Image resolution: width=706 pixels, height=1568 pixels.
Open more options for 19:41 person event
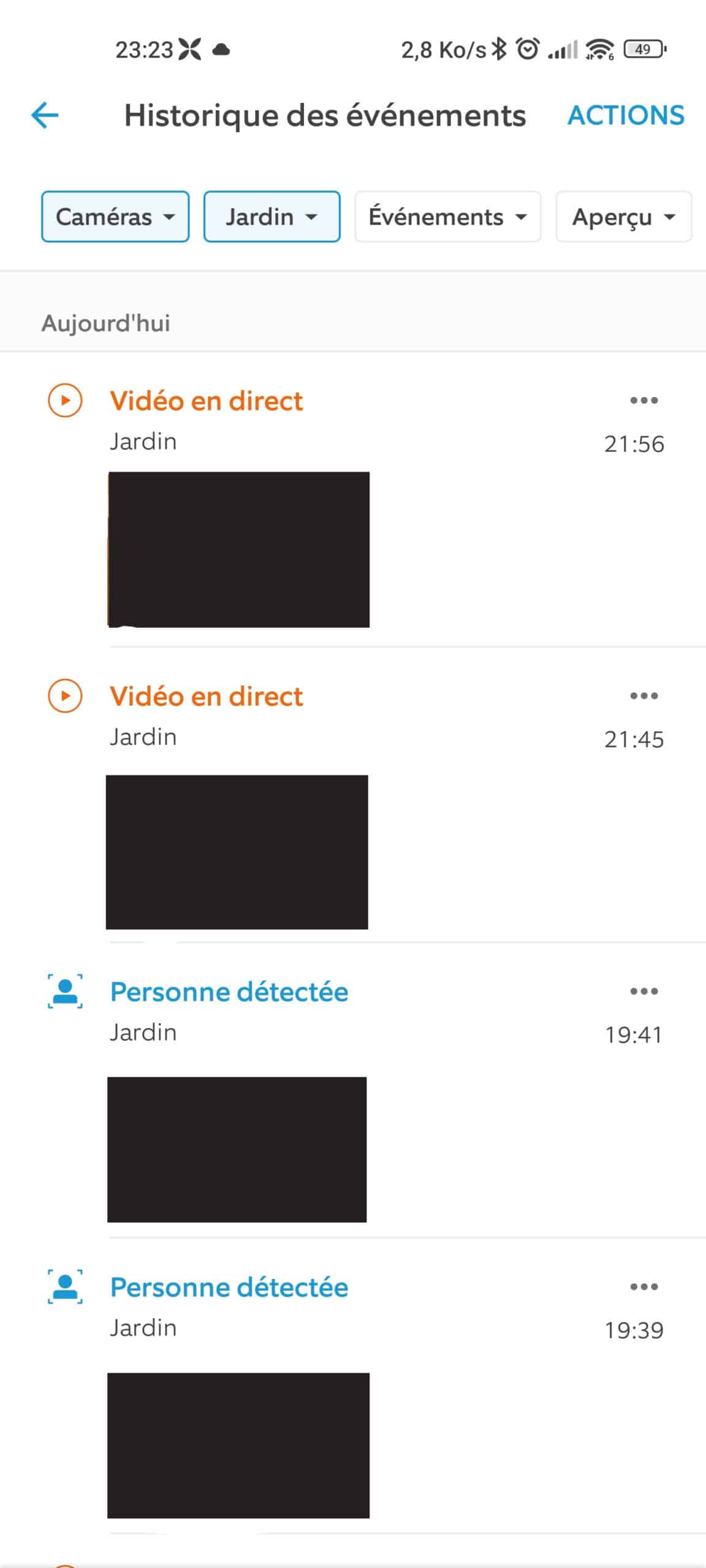pos(643,991)
